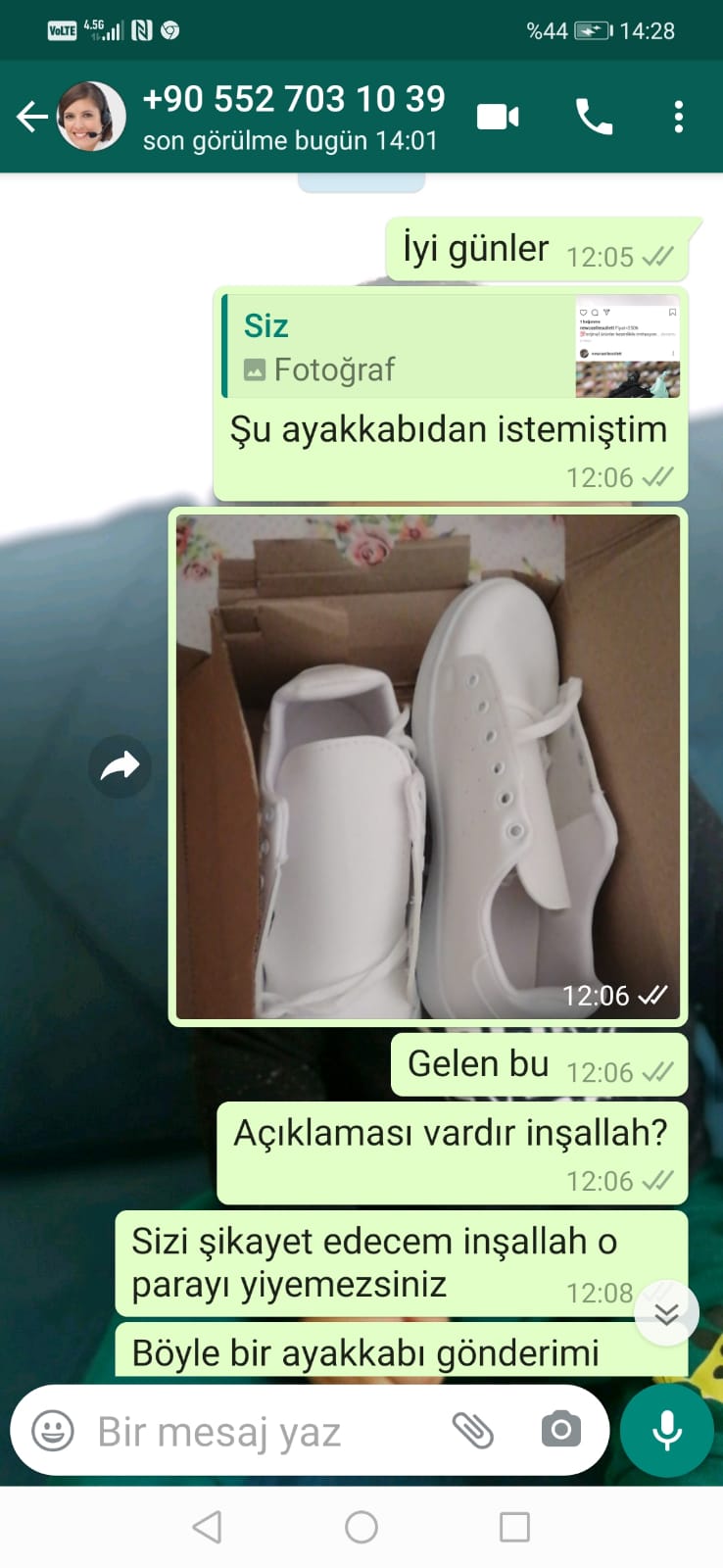Viewport: 723px width, 1568px height.
Task: Open the white shoes photo
Action: [428, 766]
